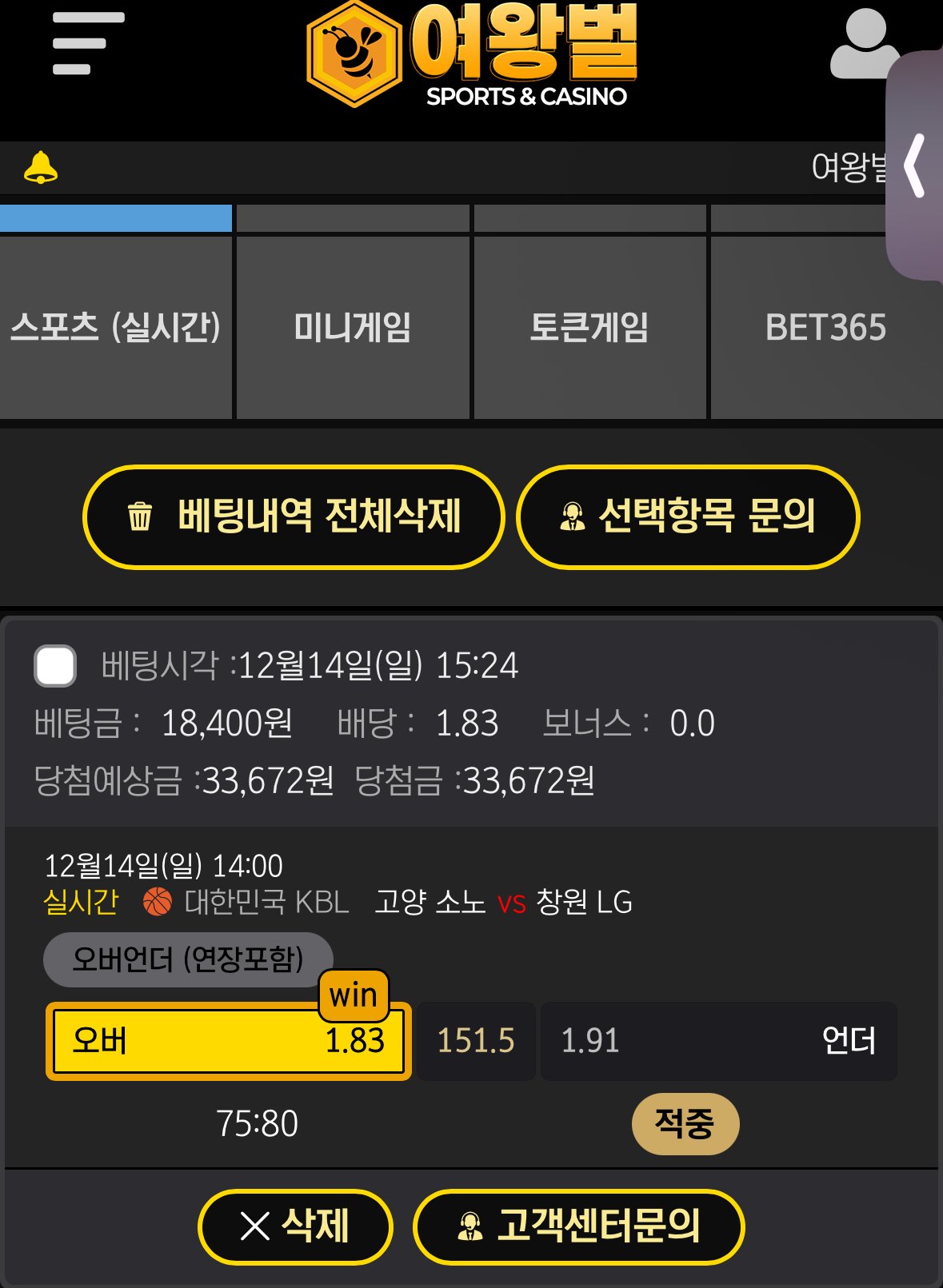Select the BET365 tab
Image resolution: width=943 pixels, height=1288 pixels.
825,327
